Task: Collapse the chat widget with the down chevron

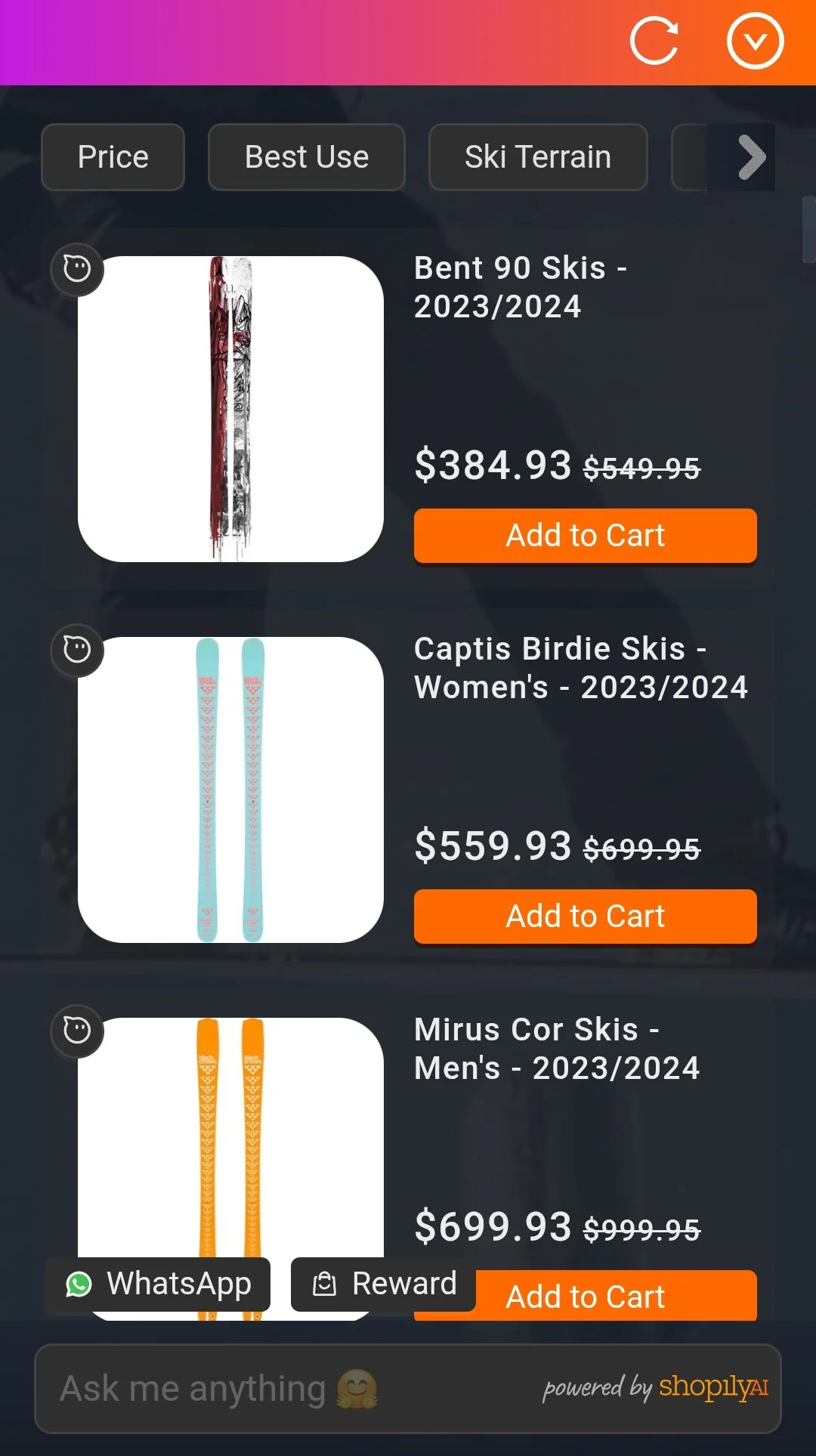Action: [755, 42]
